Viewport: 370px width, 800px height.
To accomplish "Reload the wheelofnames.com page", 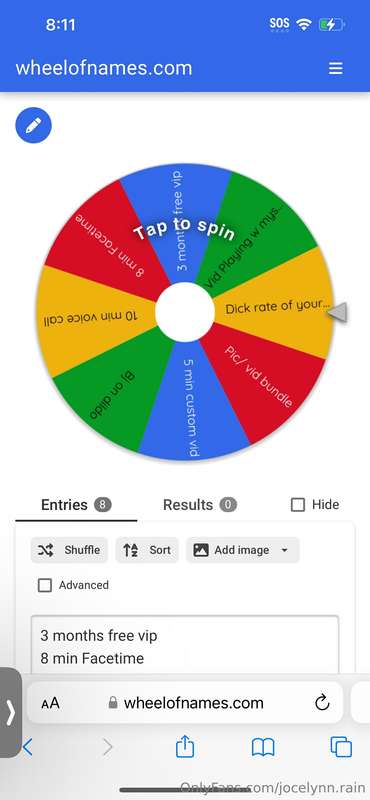I will coord(322,703).
